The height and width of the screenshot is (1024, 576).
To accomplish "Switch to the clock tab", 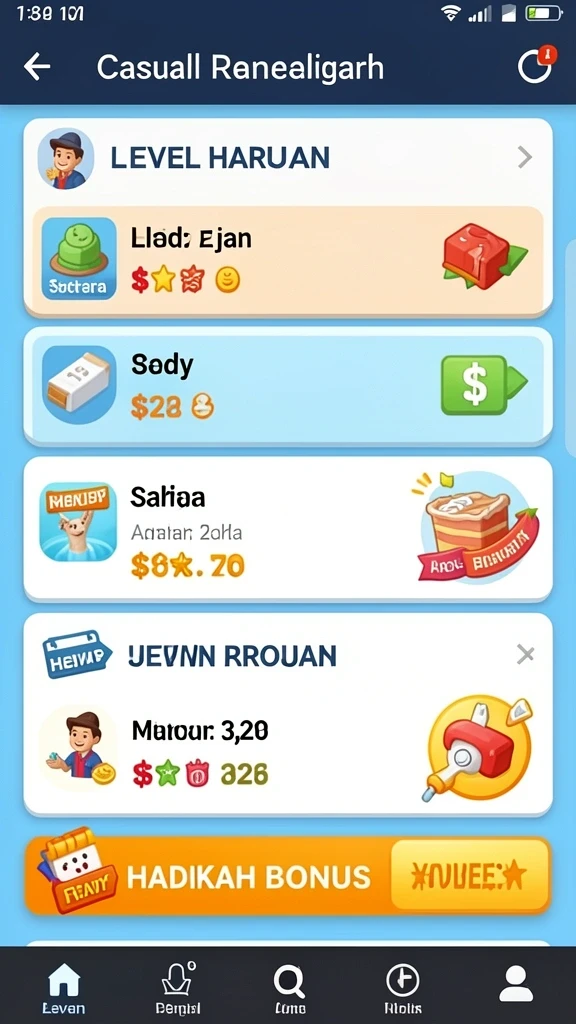I will [x=403, y=988].
